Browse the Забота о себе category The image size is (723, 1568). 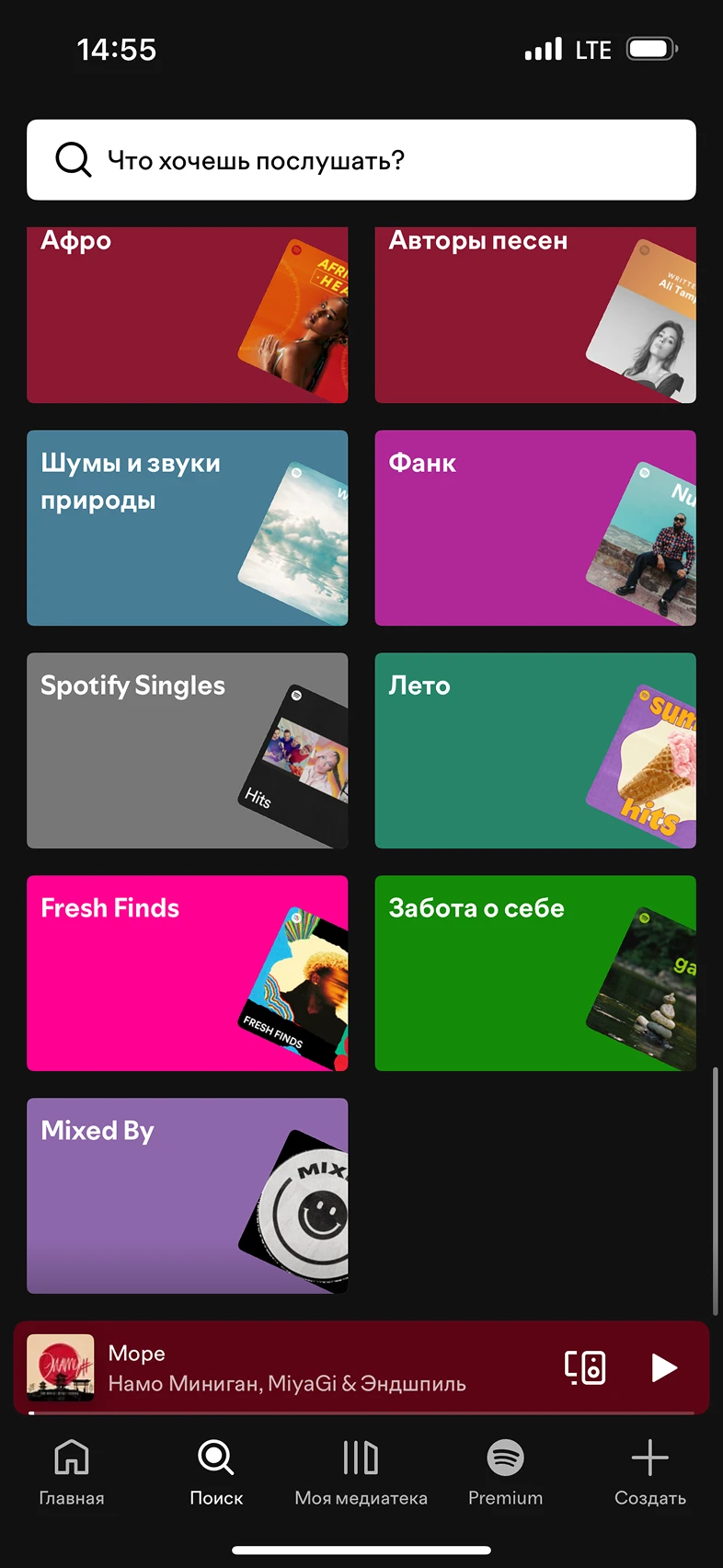point(535,974)
